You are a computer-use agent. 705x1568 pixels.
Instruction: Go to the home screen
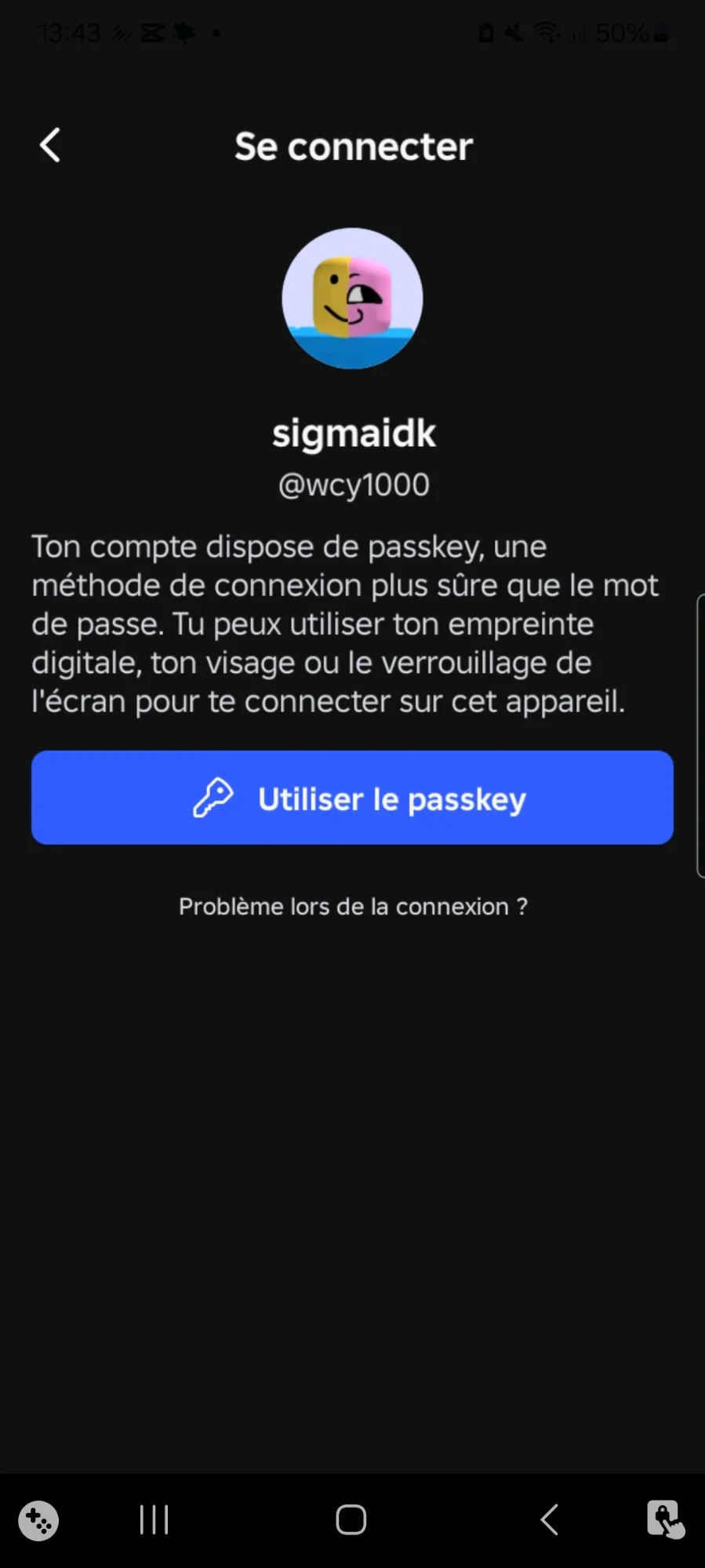351,1520
